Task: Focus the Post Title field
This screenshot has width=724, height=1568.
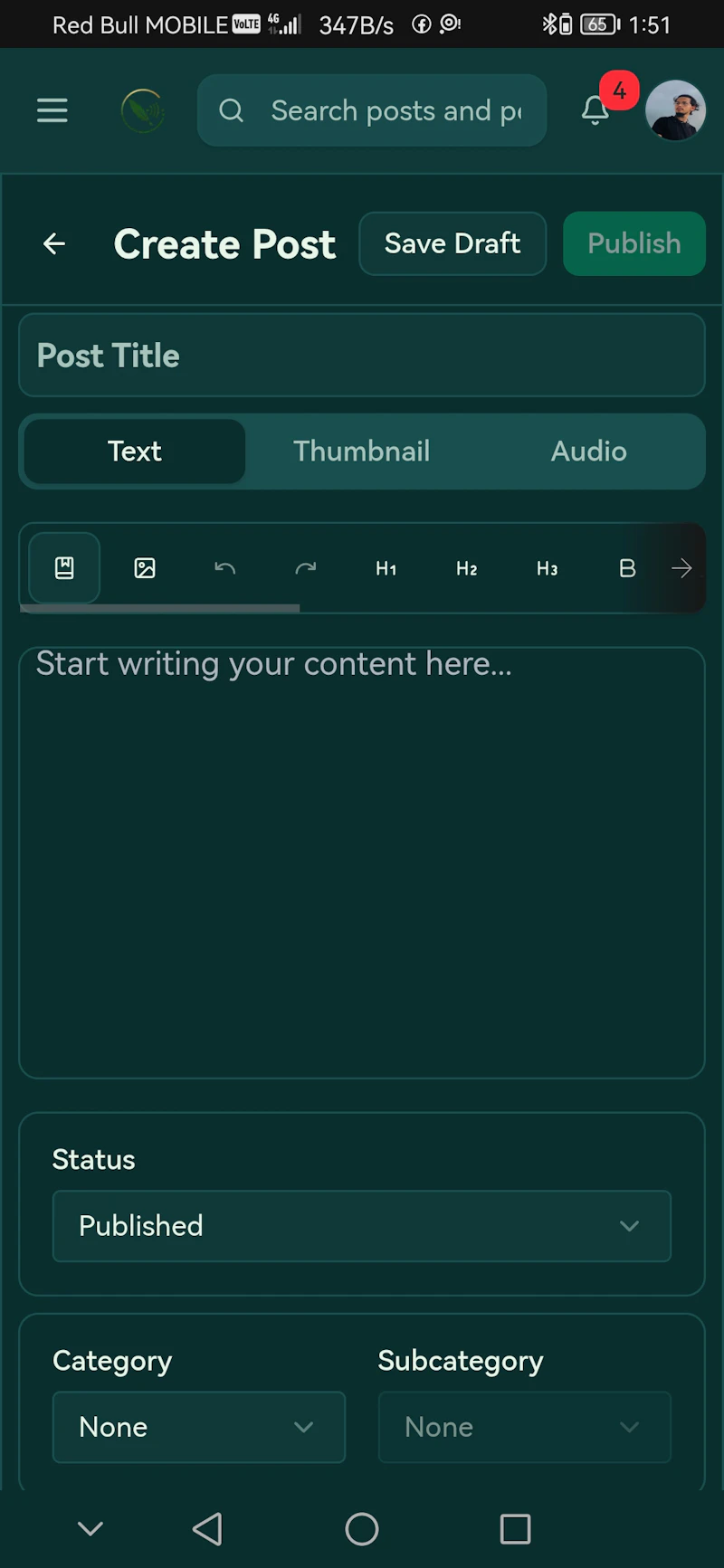Action: [362, 356]
